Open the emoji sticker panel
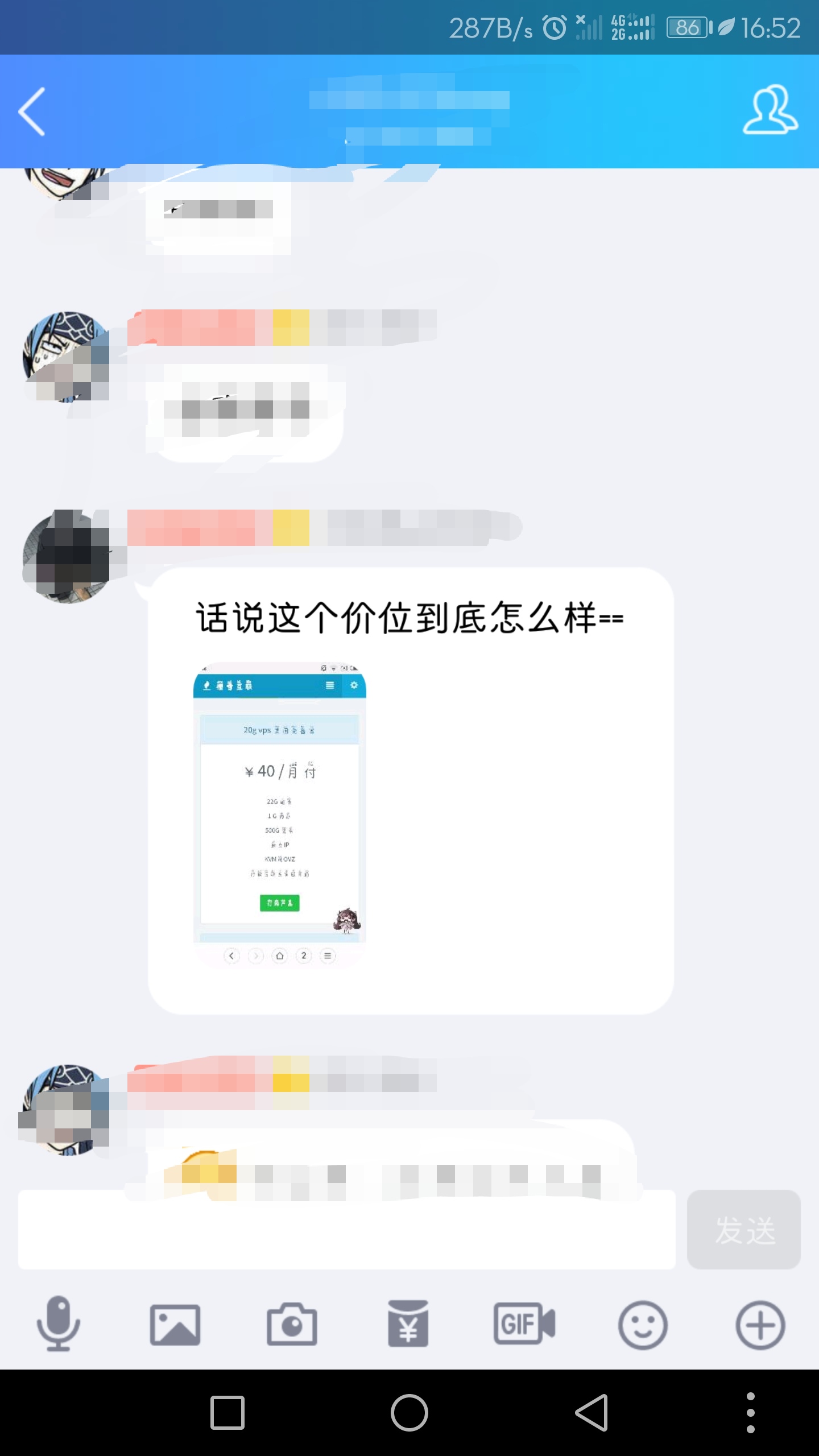 click(x=643, y=1325)
